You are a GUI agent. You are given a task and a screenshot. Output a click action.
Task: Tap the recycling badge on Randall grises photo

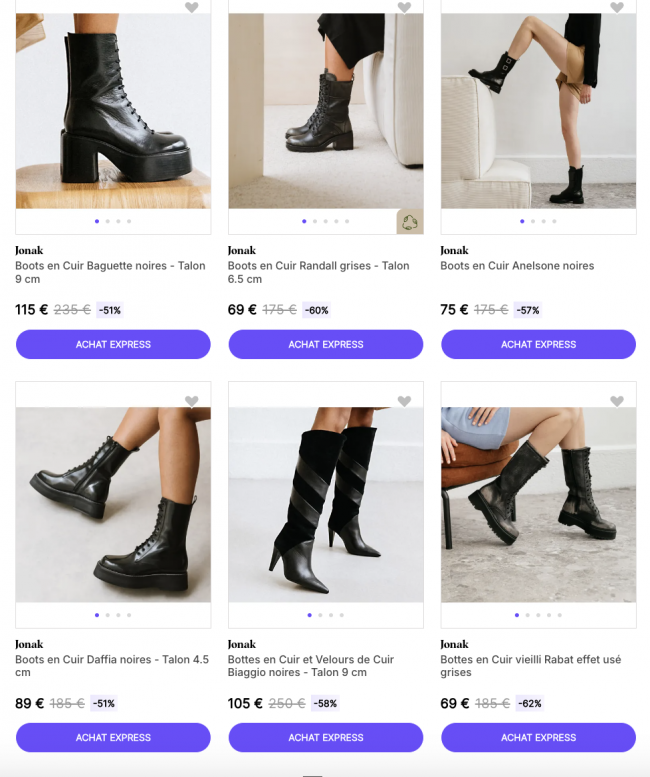[409, 221]
